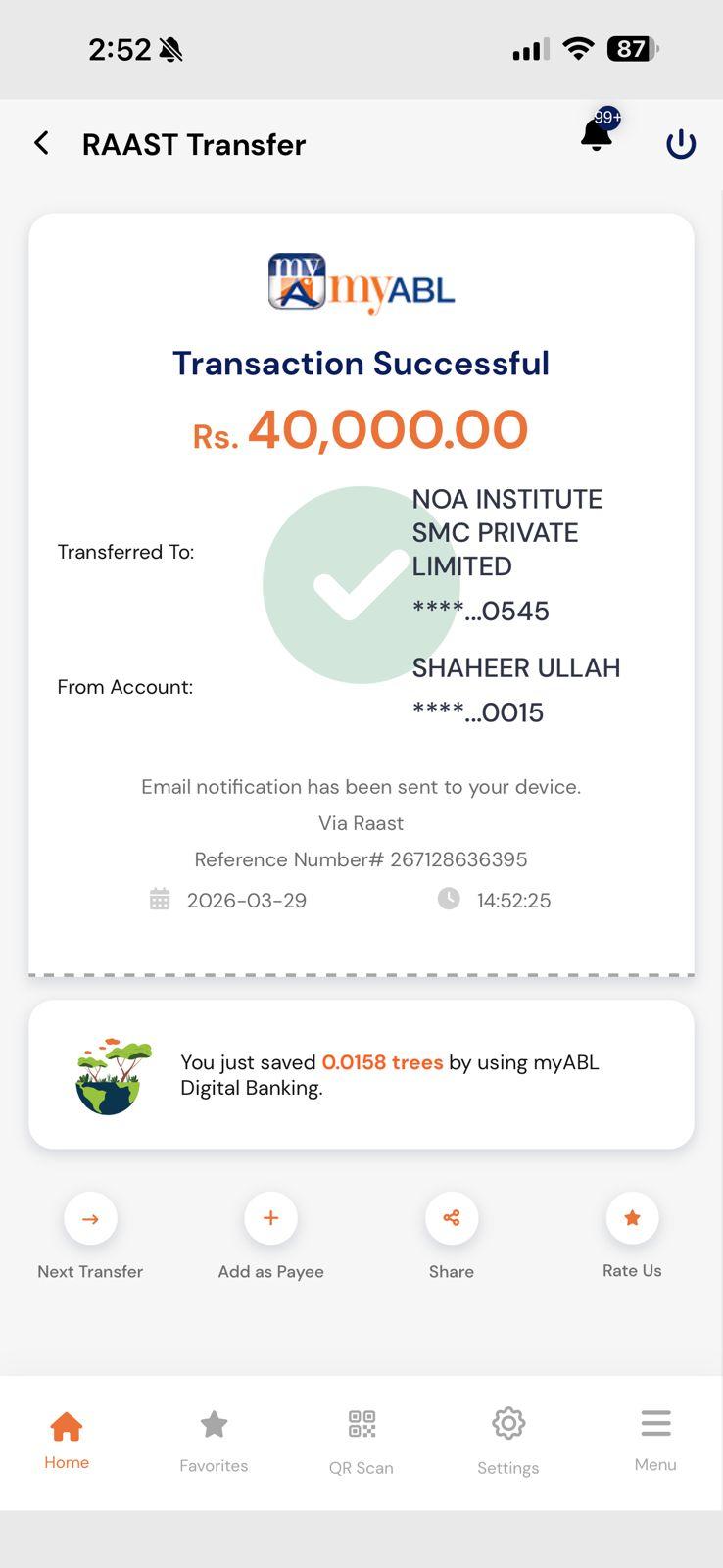The height and width of the screenshot is (1568, 723).
Task: Add recipient as Payee
Action: click(x=271, y=1218)
